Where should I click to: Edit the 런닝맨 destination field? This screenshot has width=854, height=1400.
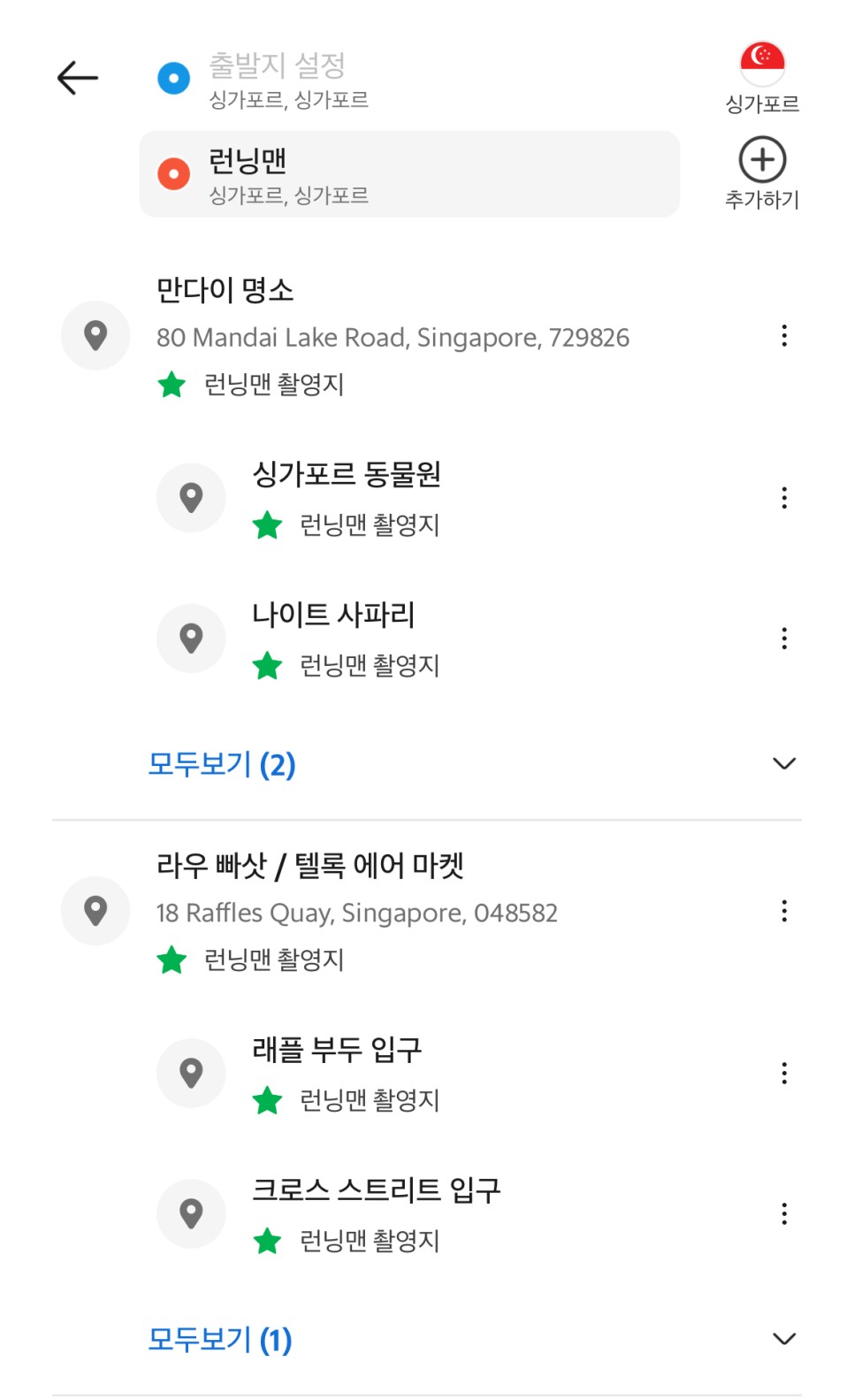(x=409, y=174)
